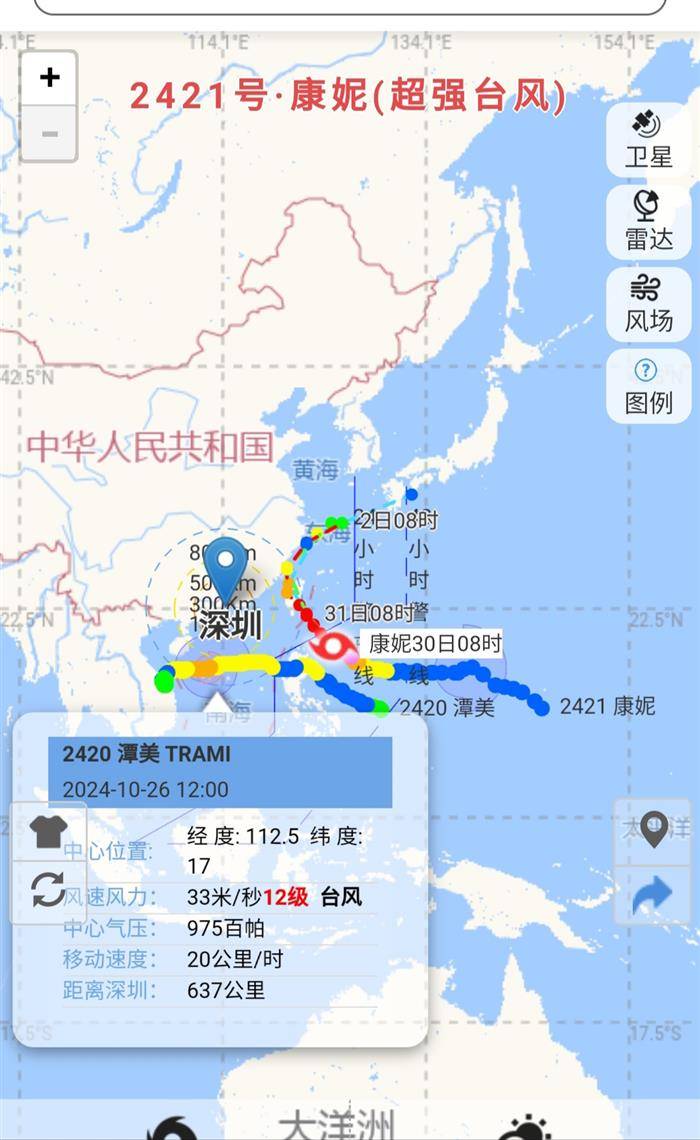Zoom out of the map
The height and width of the screenshot is (1140, 700).
(49, 134)
